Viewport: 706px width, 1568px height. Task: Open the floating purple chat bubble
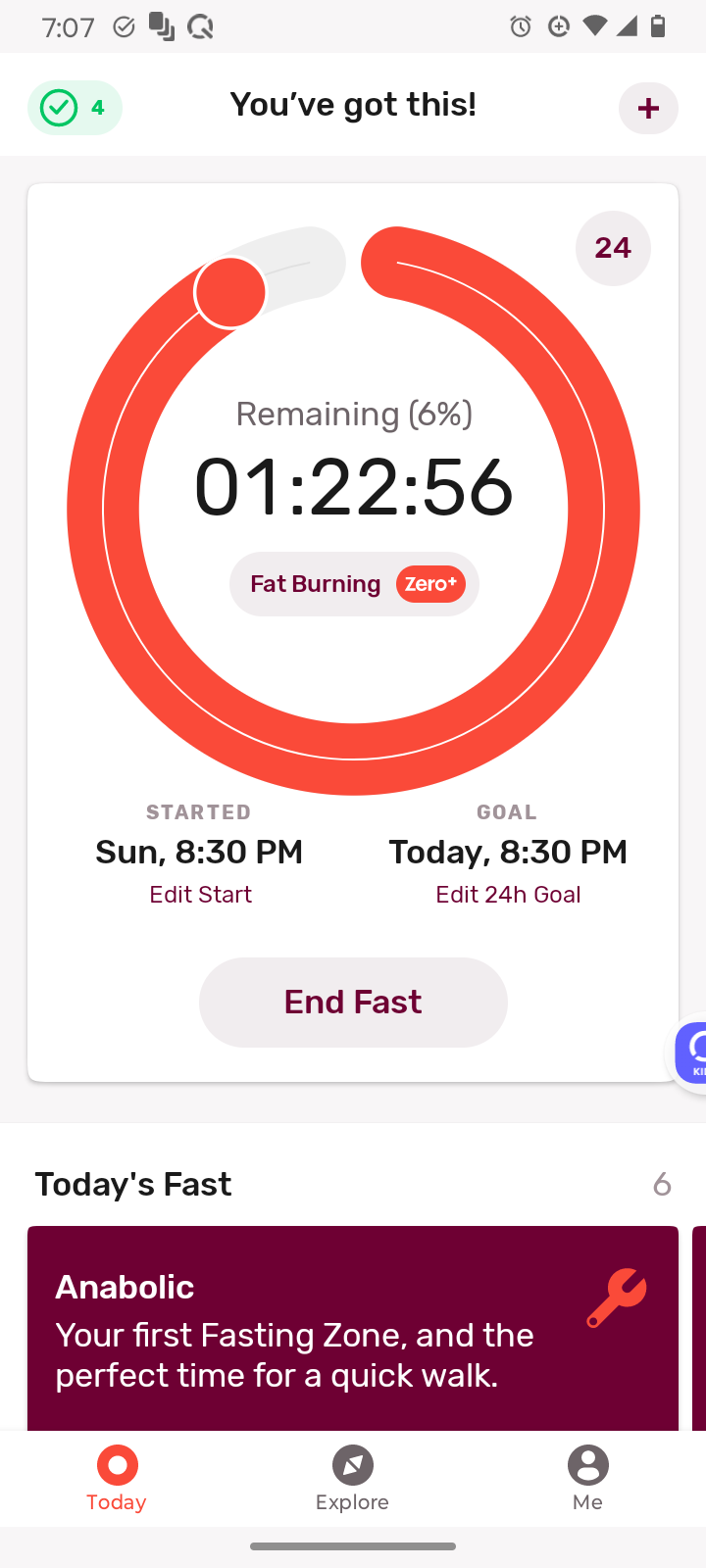tap(690, 1053)
